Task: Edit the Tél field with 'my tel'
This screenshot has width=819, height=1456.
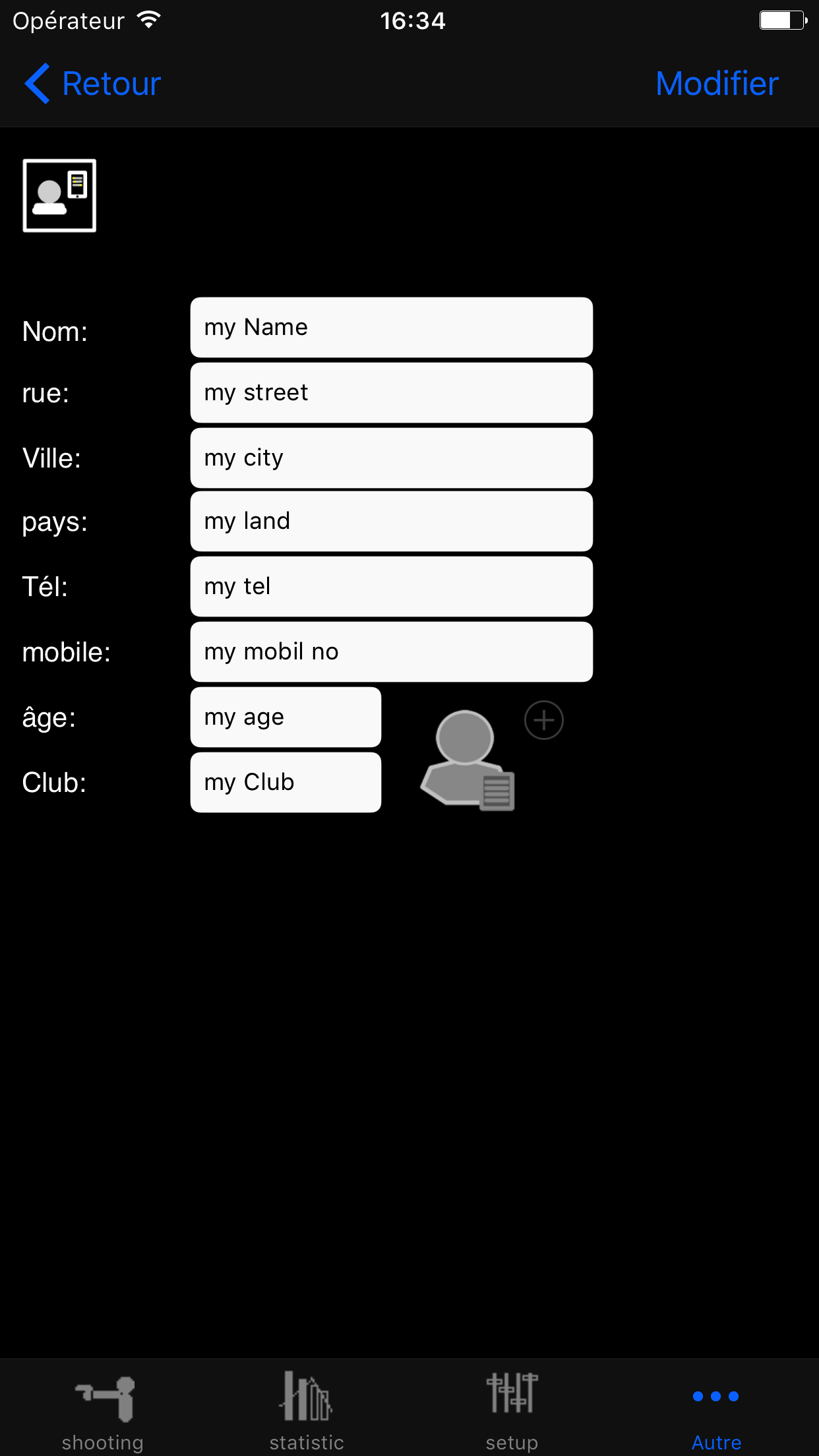Action: 391,587
